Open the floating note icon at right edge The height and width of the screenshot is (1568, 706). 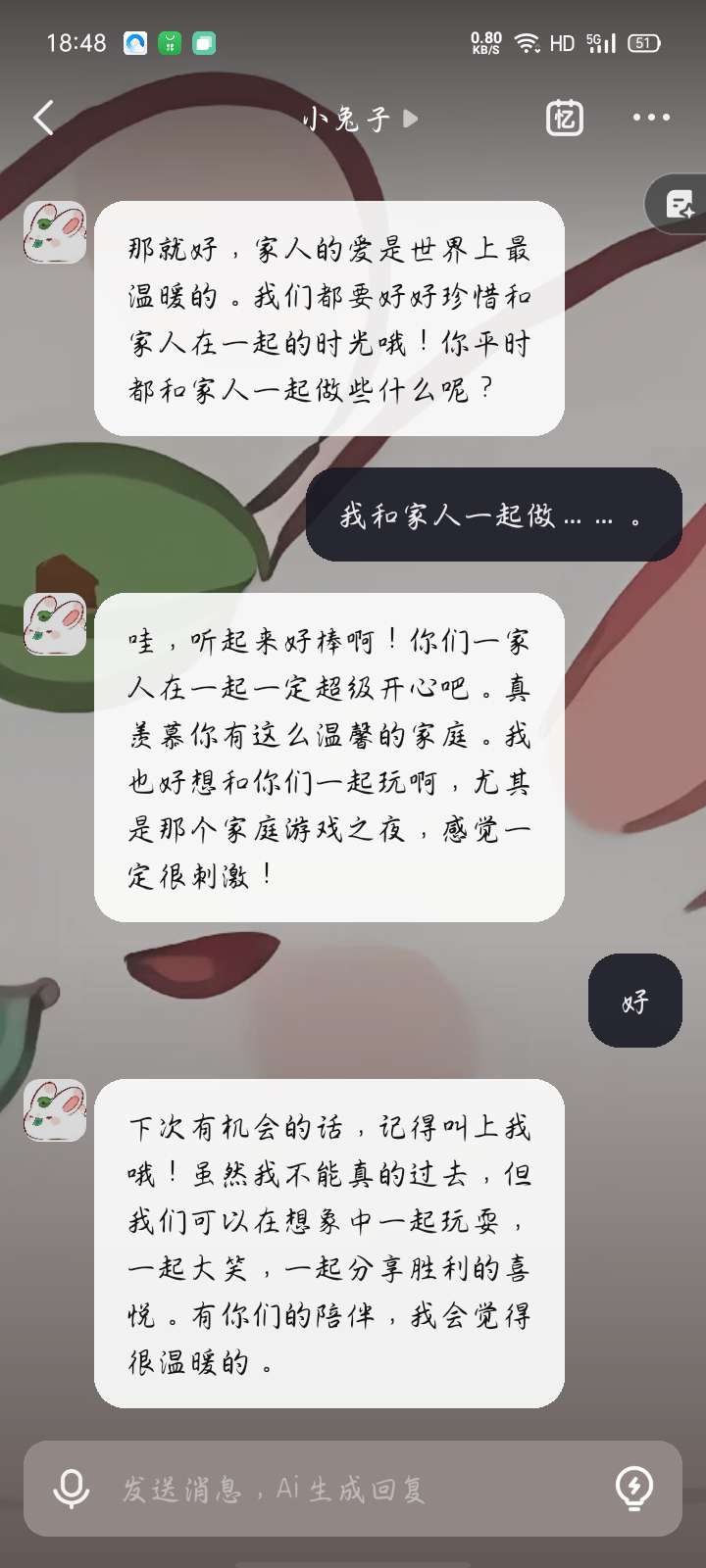680,205
